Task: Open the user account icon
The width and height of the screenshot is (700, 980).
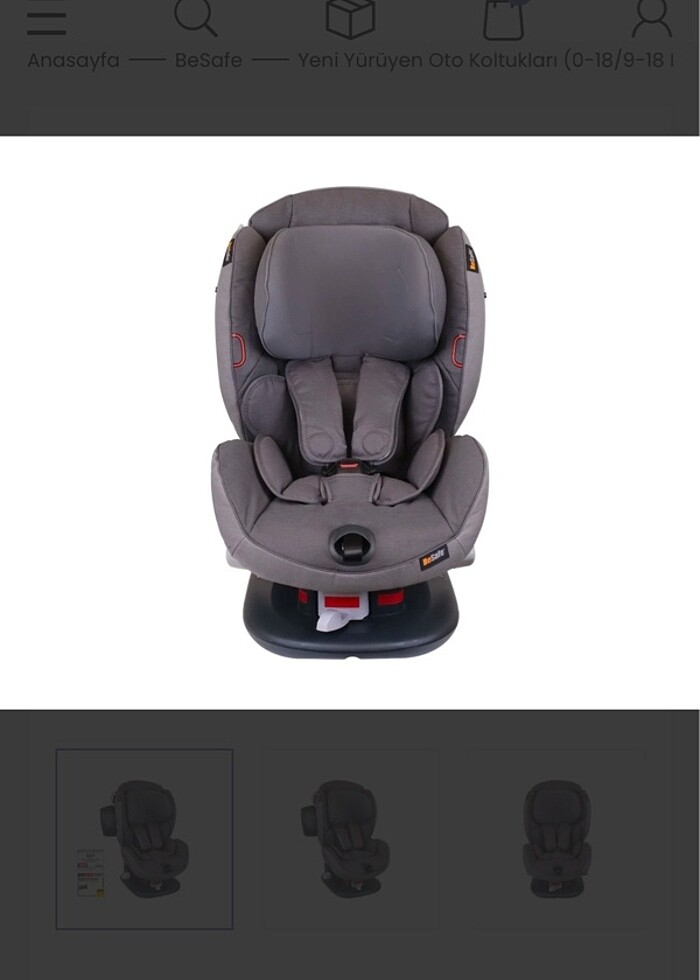Action: click(x=652, y=17)
